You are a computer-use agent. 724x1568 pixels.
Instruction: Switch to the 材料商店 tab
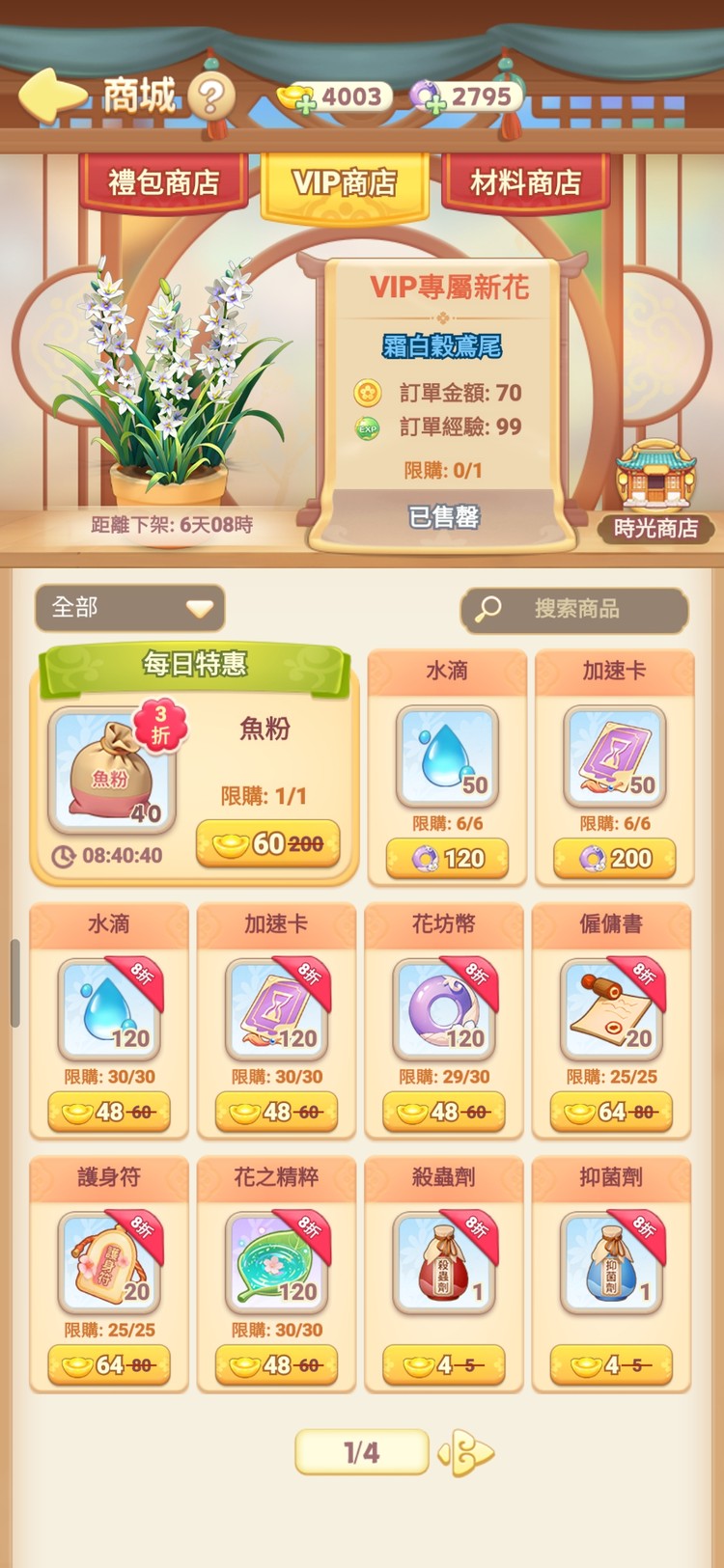[526, 179]
